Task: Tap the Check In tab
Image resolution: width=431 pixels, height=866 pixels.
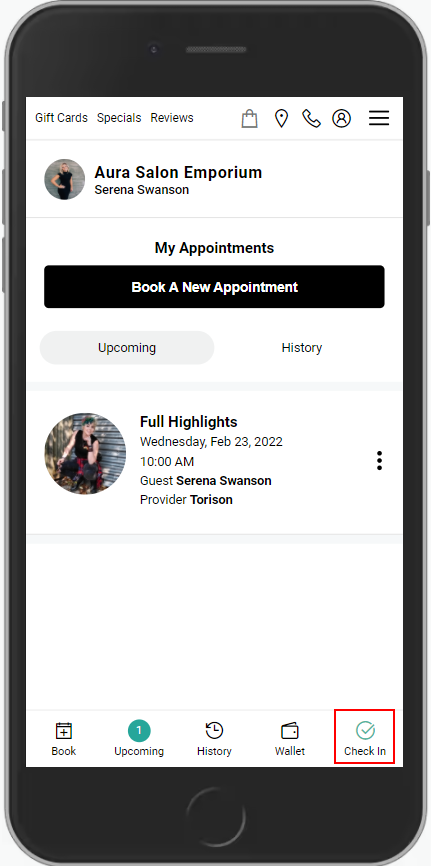Action: pyautogui.click(x=365, y=738)
